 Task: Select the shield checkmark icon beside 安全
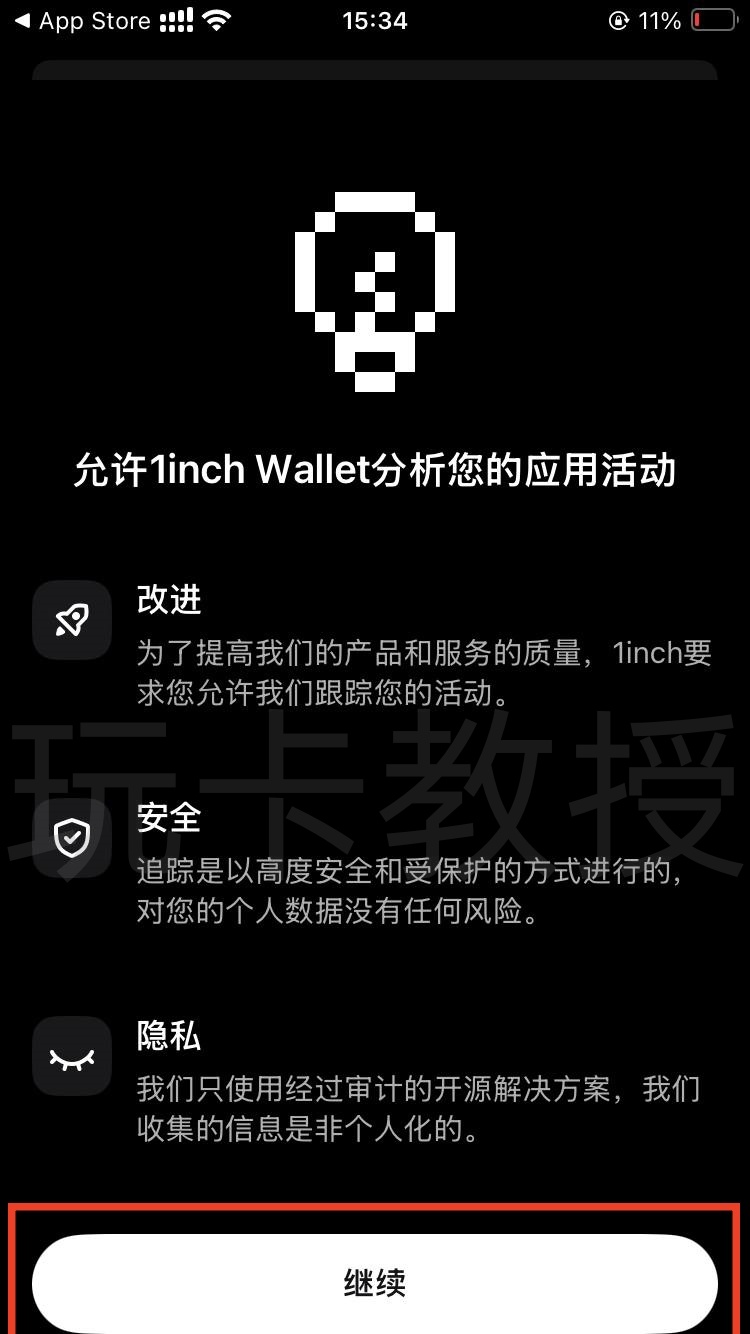71,838
